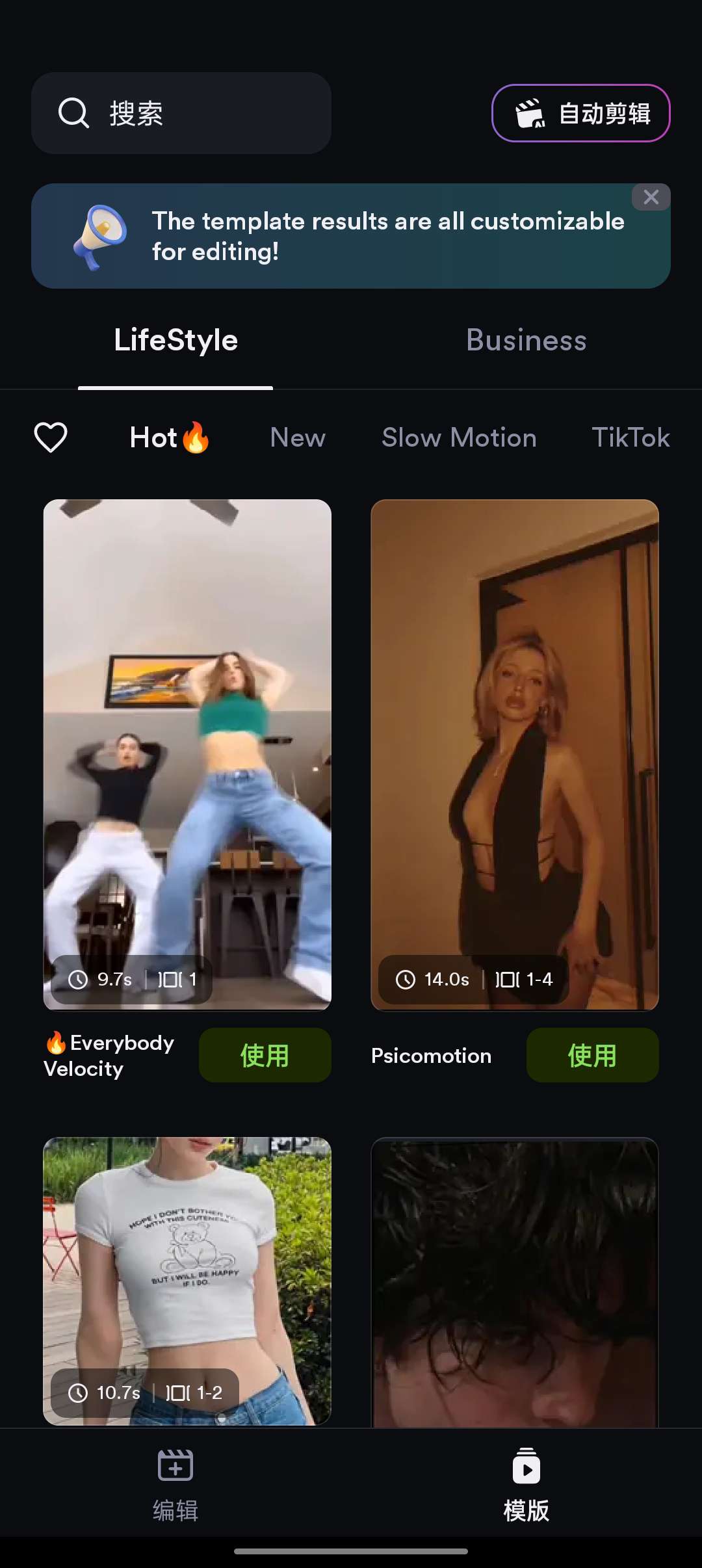Select the Slow Motion category

coord(459,438)
